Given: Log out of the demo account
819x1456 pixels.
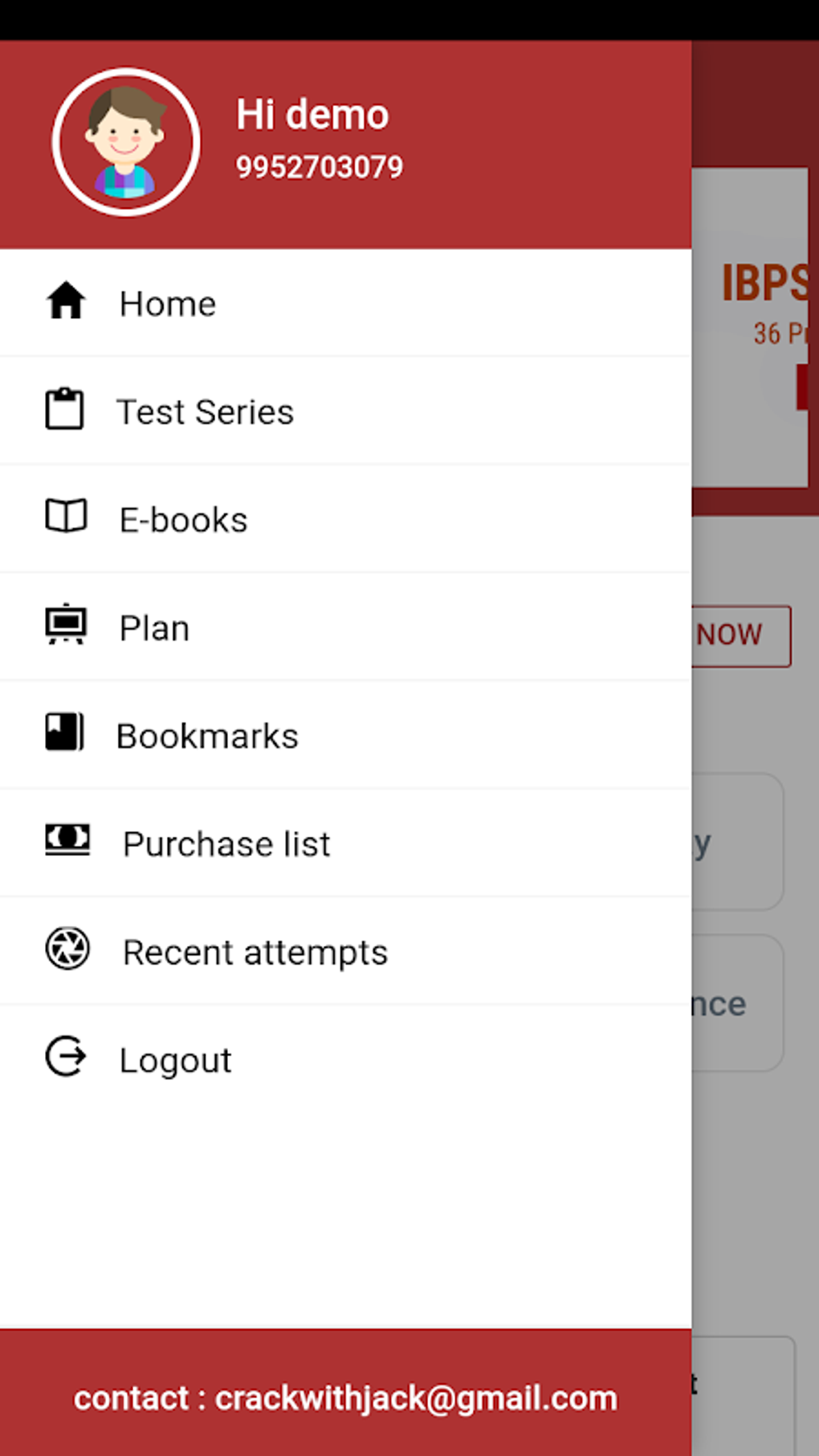Looking at the screenshot, I should click(x=175, y=1060).
